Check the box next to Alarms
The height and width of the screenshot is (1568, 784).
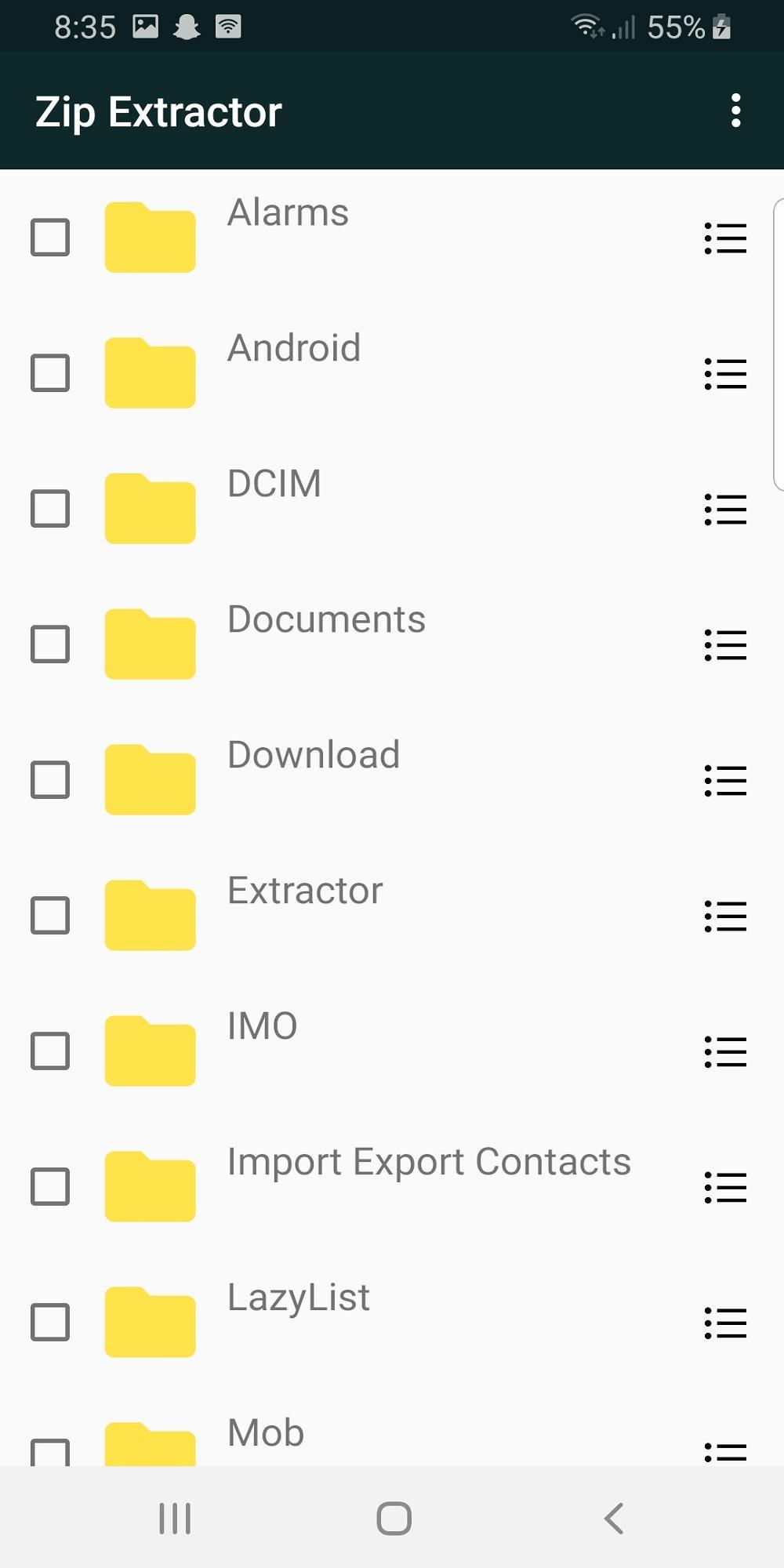[x=50, y=238]
